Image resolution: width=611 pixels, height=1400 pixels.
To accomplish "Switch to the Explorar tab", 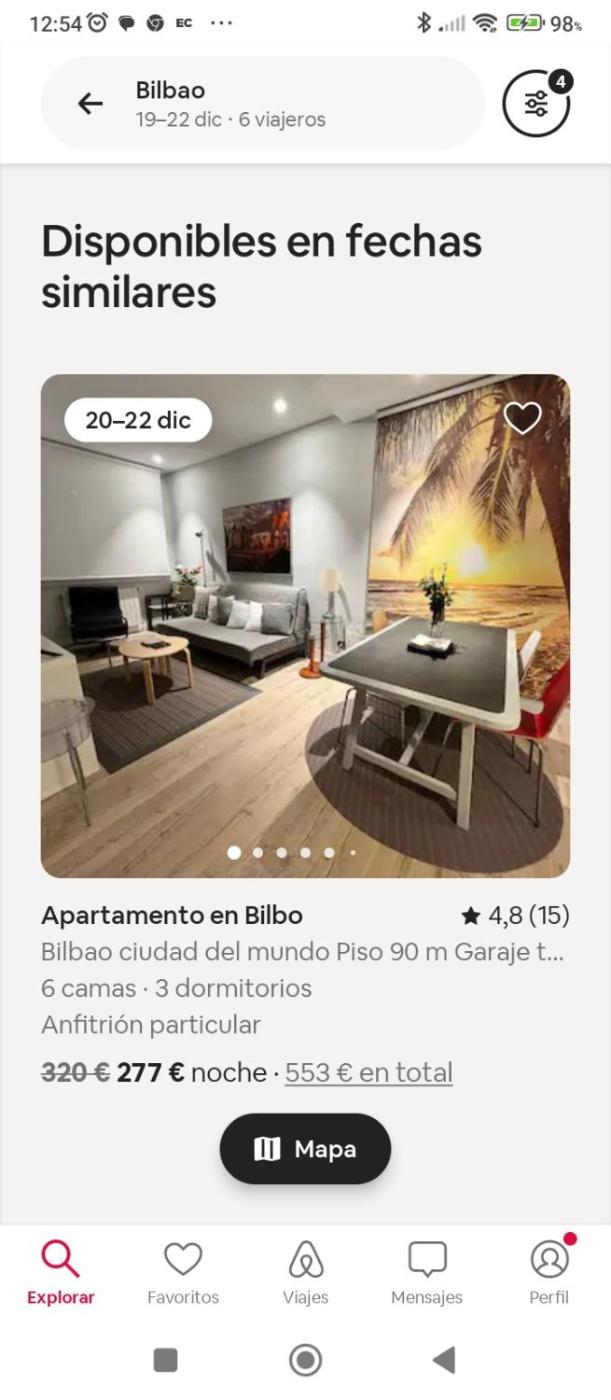I will 60,1272.
